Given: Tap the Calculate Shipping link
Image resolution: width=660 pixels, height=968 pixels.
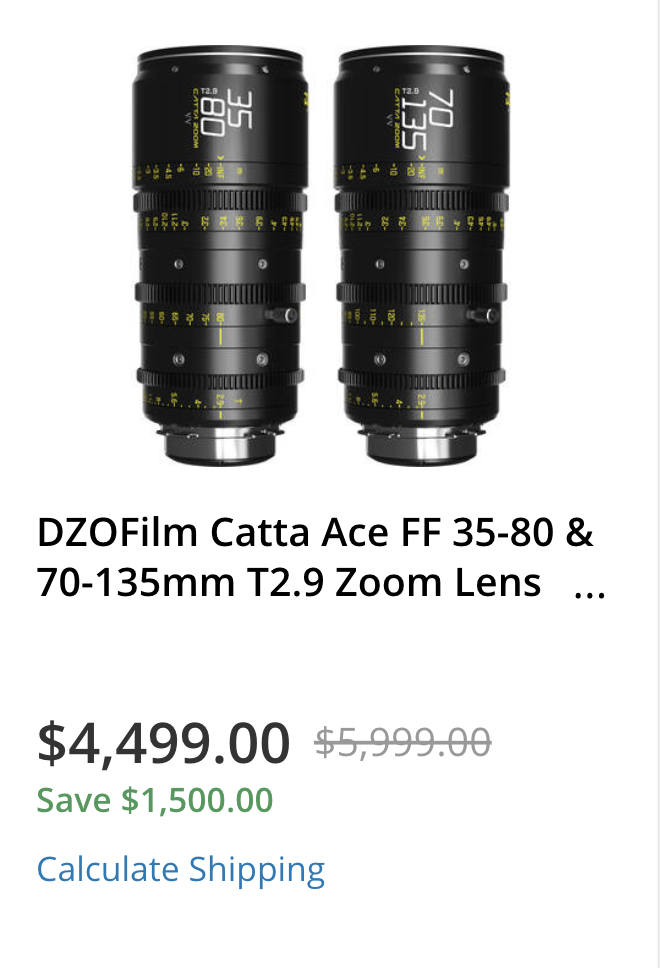Looking at the screenshot, I should (x=181, y=869).
